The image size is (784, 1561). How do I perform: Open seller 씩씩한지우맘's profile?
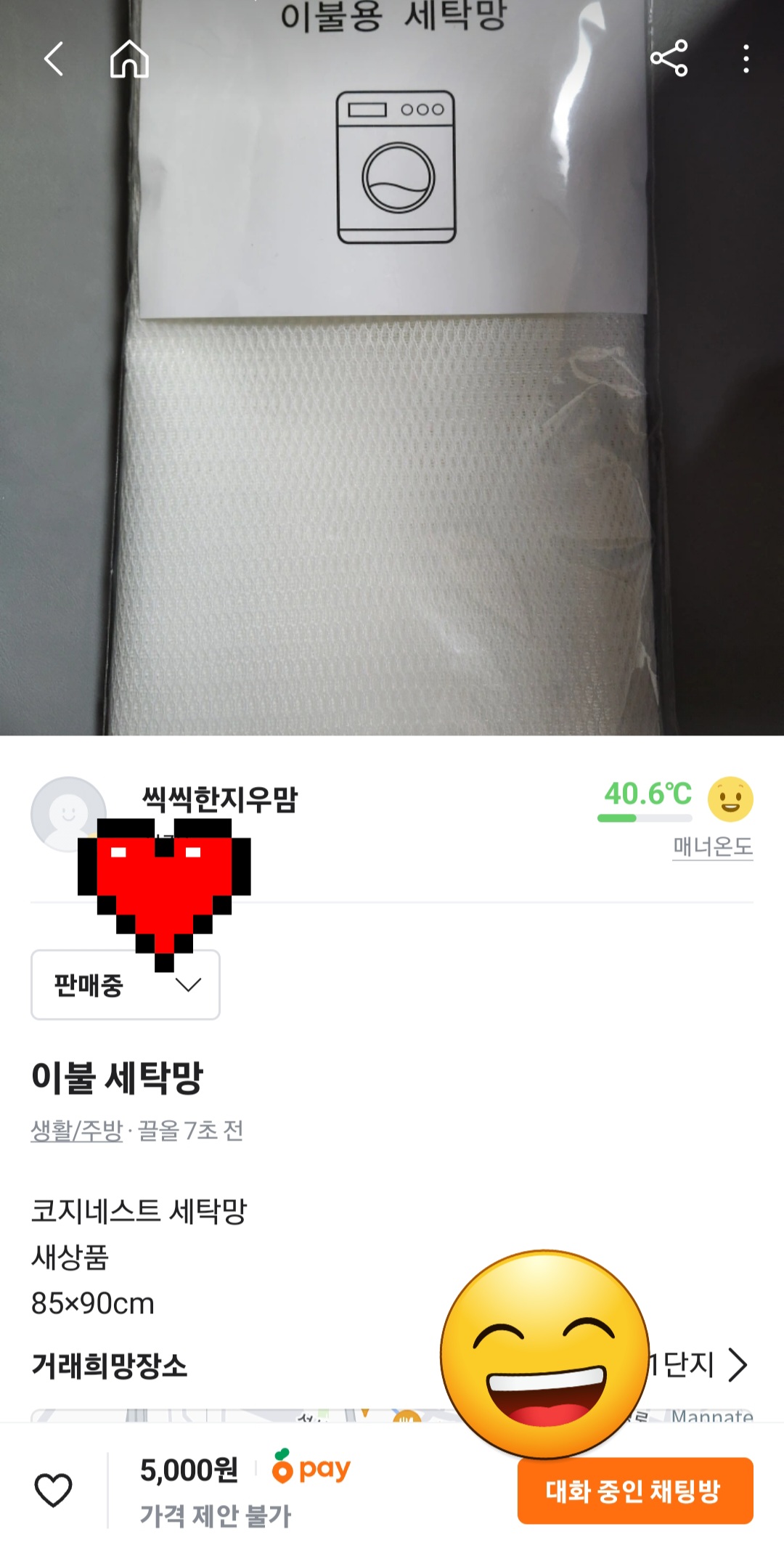220,799
